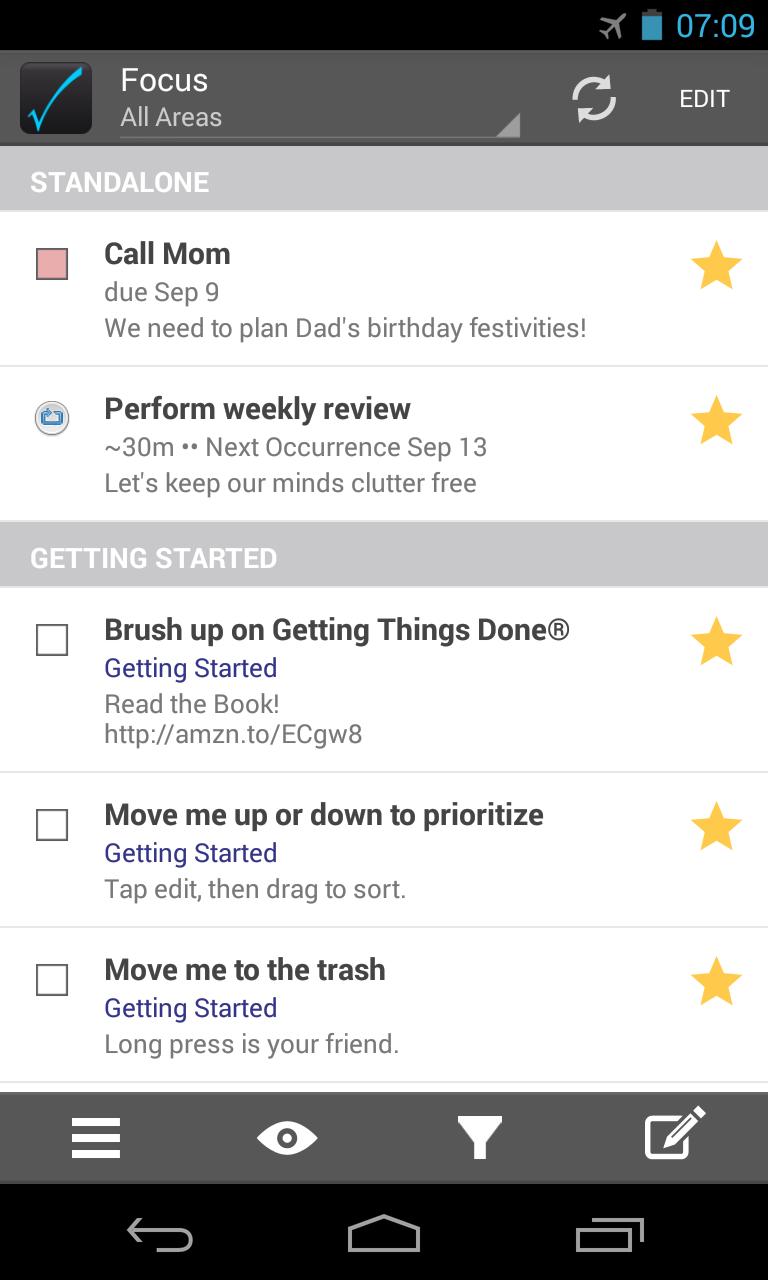Create a new task with compose icon
Screen dimensions: 768x1280
(674, 1134)
